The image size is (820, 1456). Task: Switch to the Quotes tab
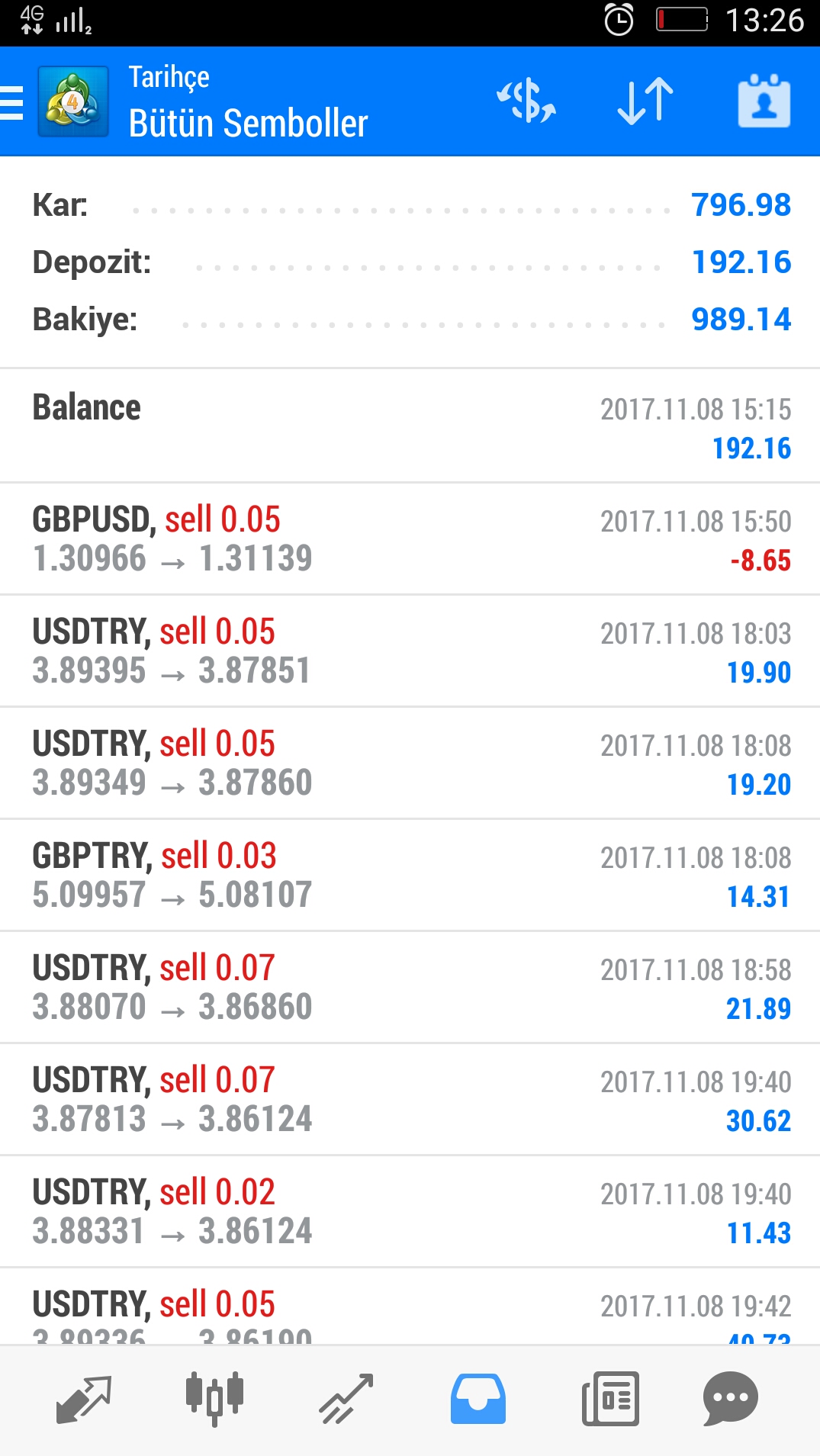tap(84, 1399)
